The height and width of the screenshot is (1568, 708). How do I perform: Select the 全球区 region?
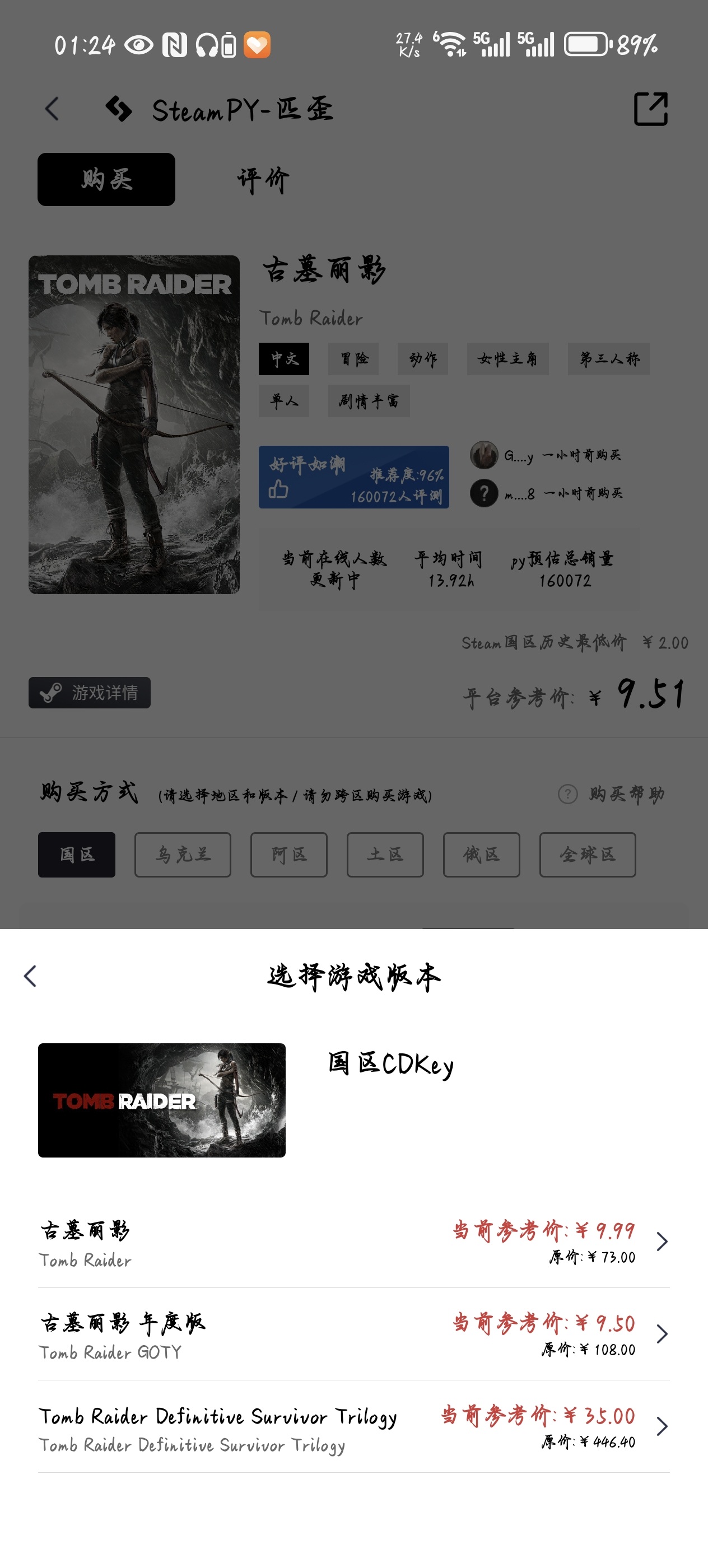click(587, 855)
